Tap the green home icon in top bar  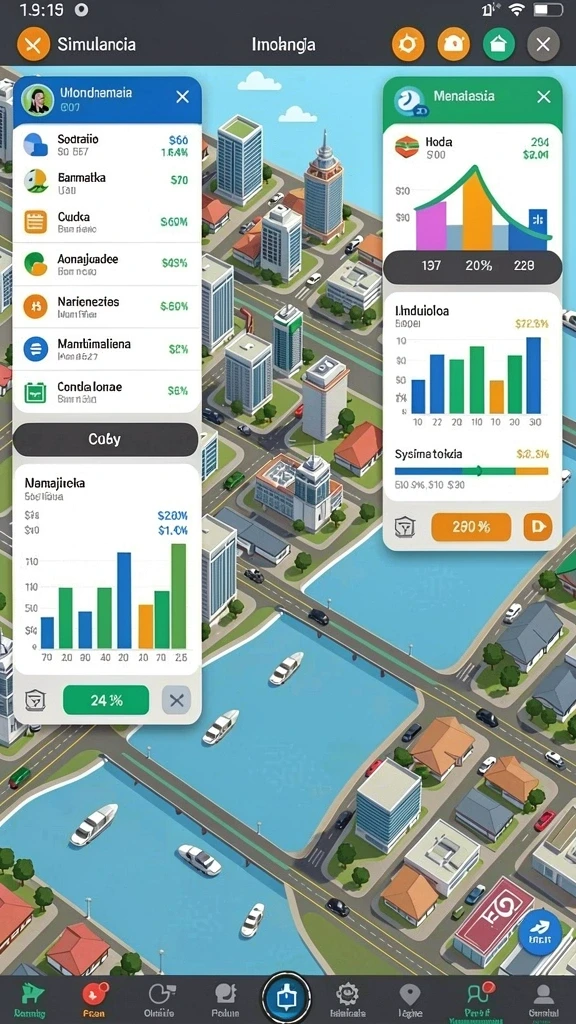pos(498,45)
